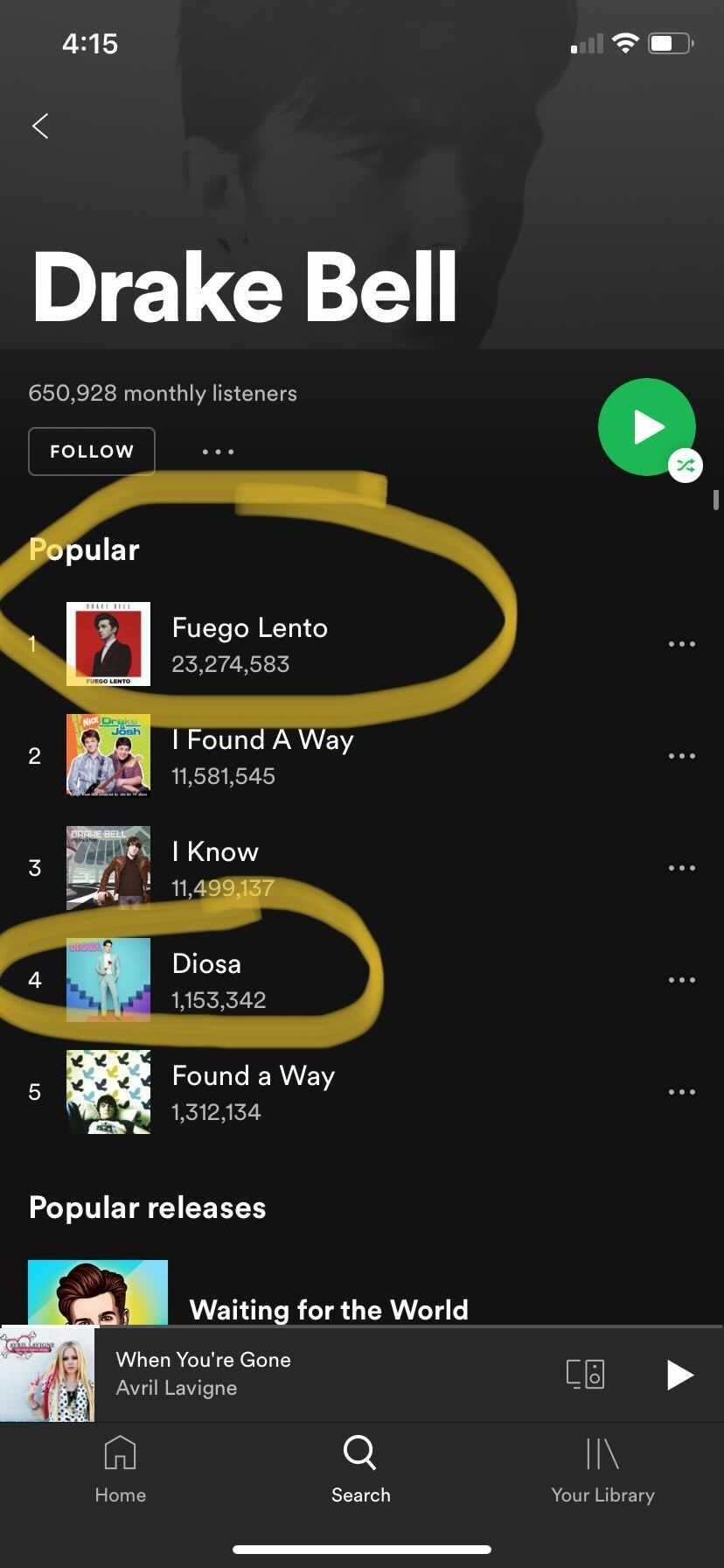The height and width of the screenshot is (1568, 724).
Task: Start shuffle play with the green button
Action: click(647, 427)
